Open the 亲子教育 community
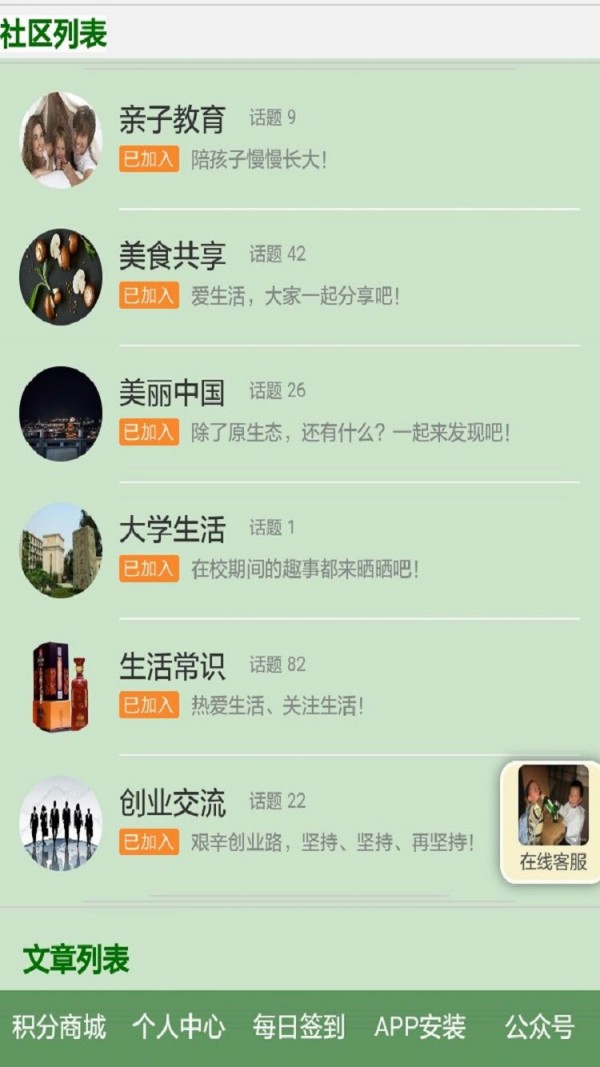This screenshot has width=600, height=1067. (x=172, y=119)
